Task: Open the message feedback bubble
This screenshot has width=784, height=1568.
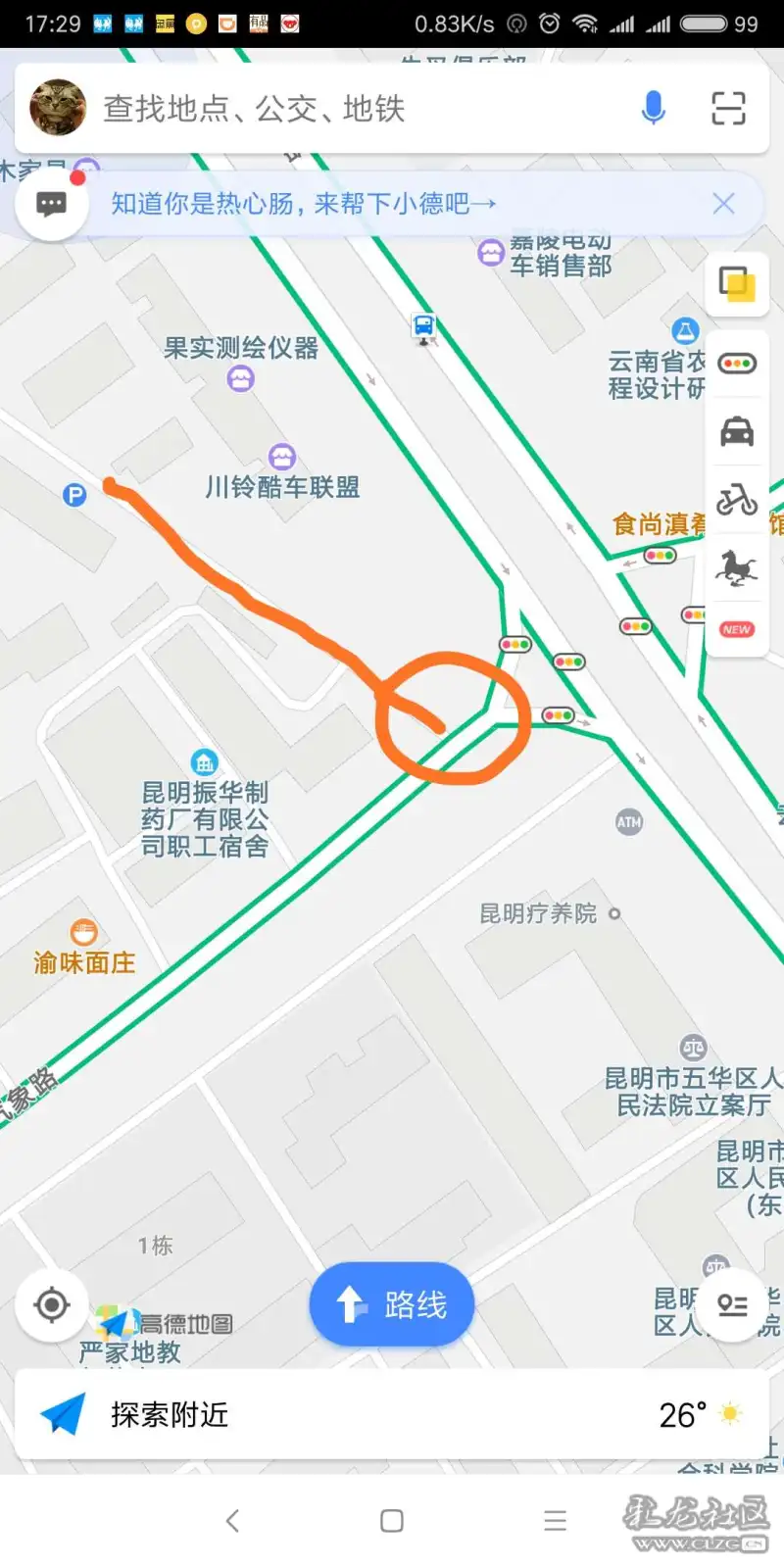Action: coord(51,204)
